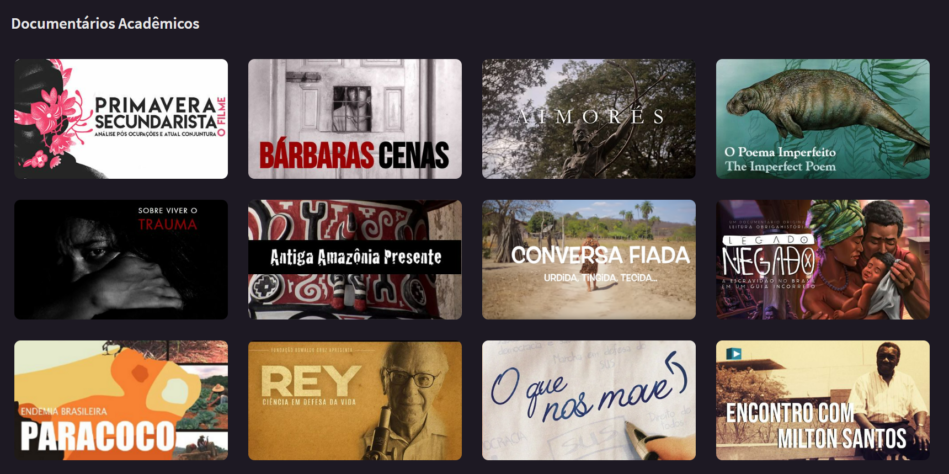The width and height of the screenshot is (949, 474).
Task: Open the Bárbaras Cenas documentary tile
Action: click(x=355, y=119)
